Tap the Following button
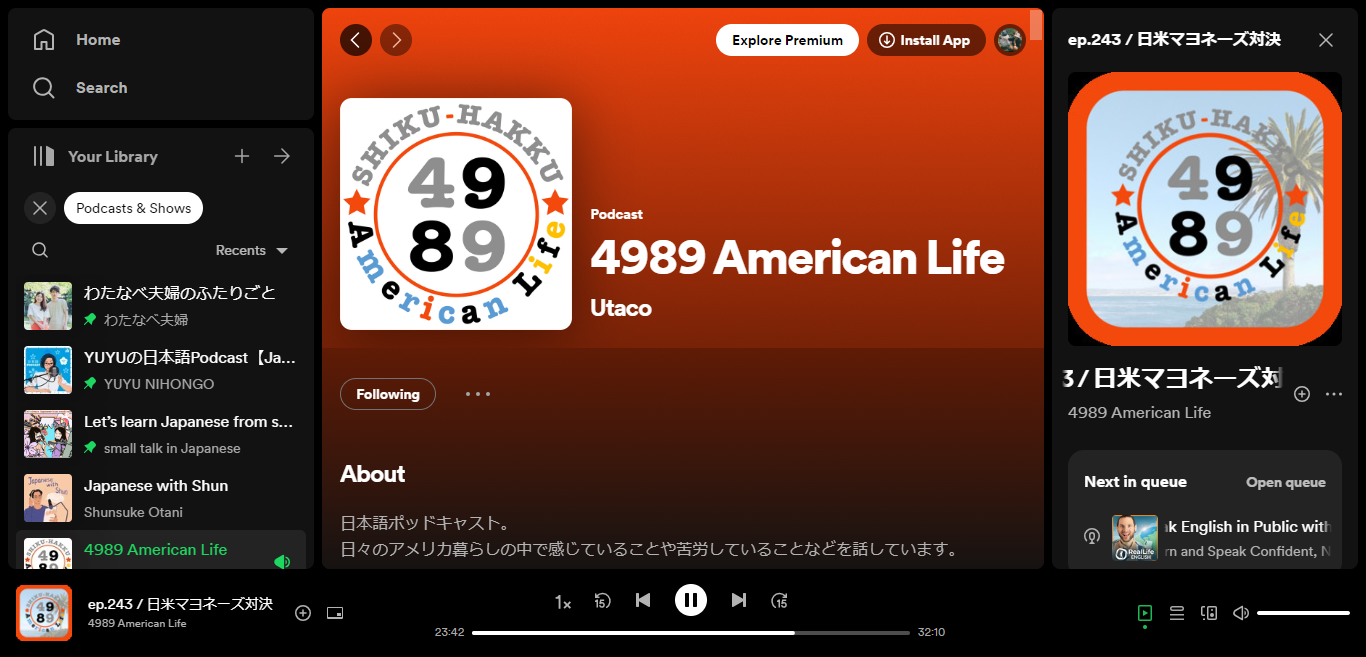Image resolution: width=1366 pixels, height=657 pixels. tap(388, 394)
